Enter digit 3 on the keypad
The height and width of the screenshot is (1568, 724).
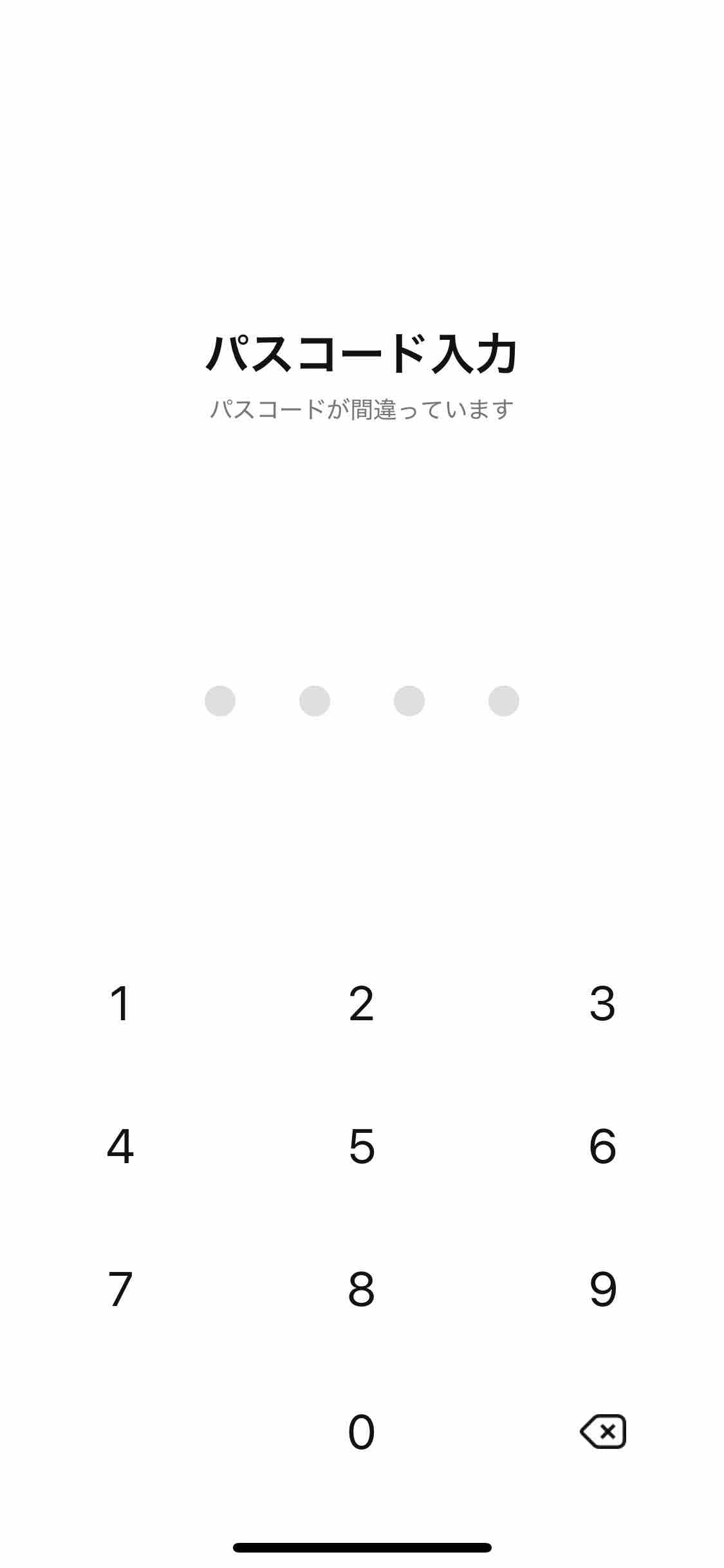coord(603,1004)
